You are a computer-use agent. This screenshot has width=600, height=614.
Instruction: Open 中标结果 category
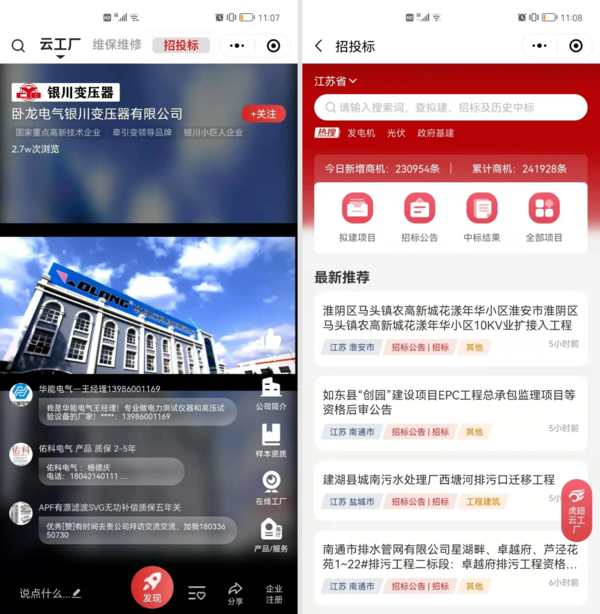pos(481,217)
